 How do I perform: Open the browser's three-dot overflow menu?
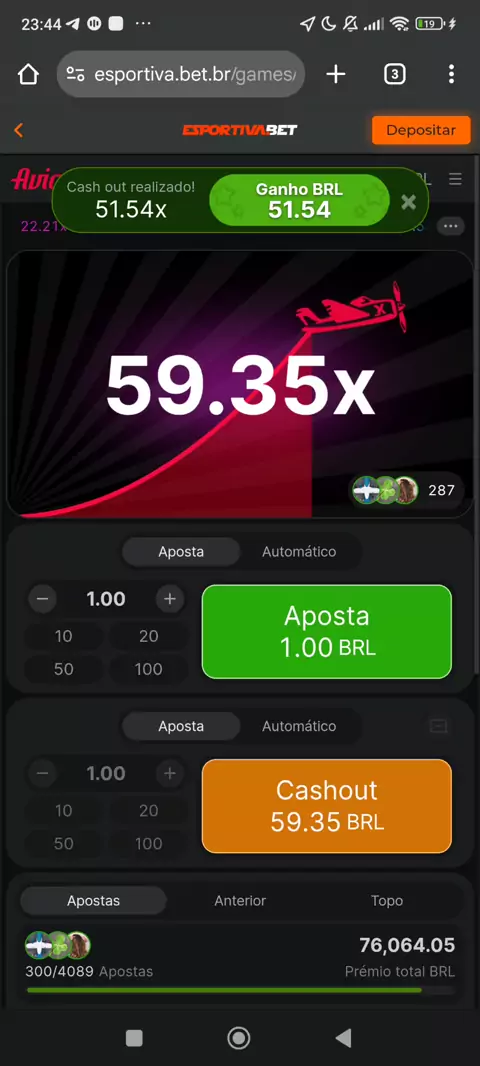(451, 74)
